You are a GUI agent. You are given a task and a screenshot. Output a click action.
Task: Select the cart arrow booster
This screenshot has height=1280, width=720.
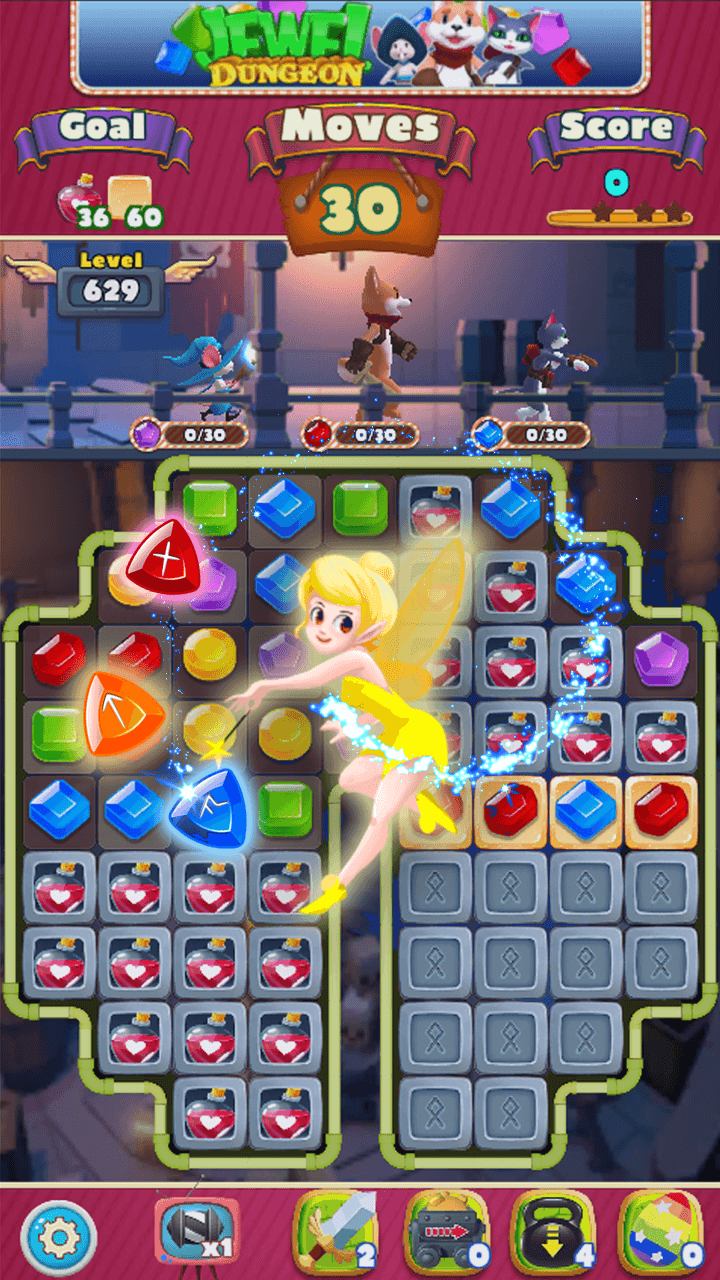click(x=446, y=1232)
